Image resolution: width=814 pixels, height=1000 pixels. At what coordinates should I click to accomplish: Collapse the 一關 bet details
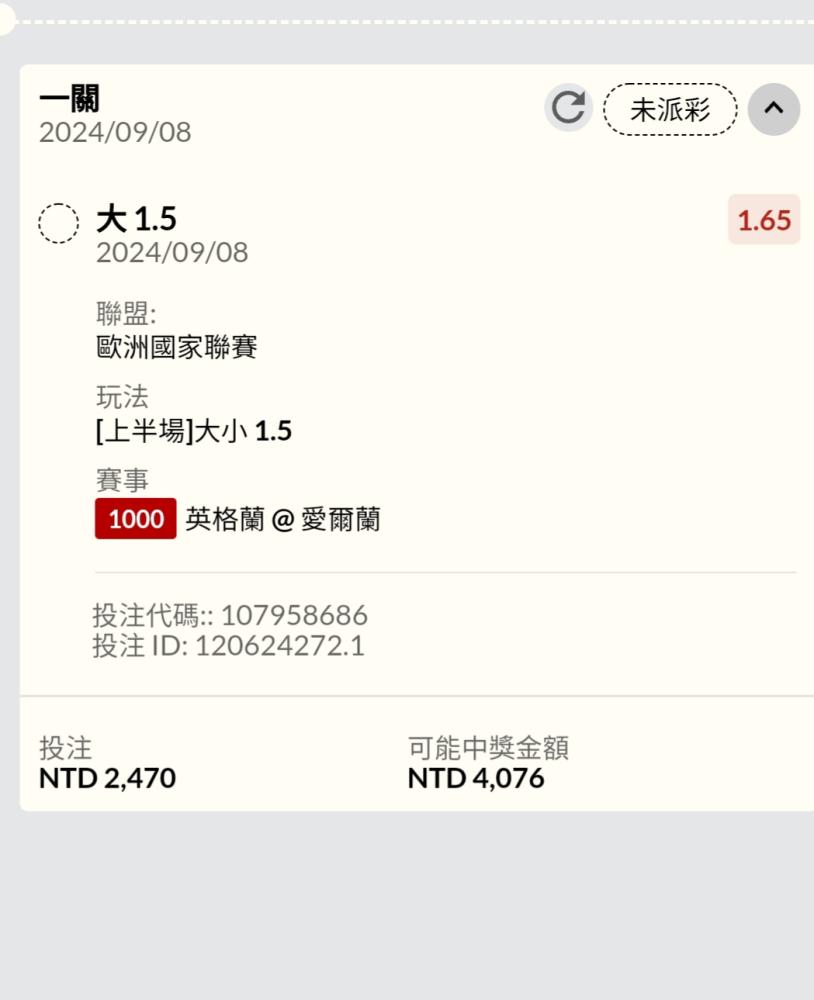(x=773, y=109)
